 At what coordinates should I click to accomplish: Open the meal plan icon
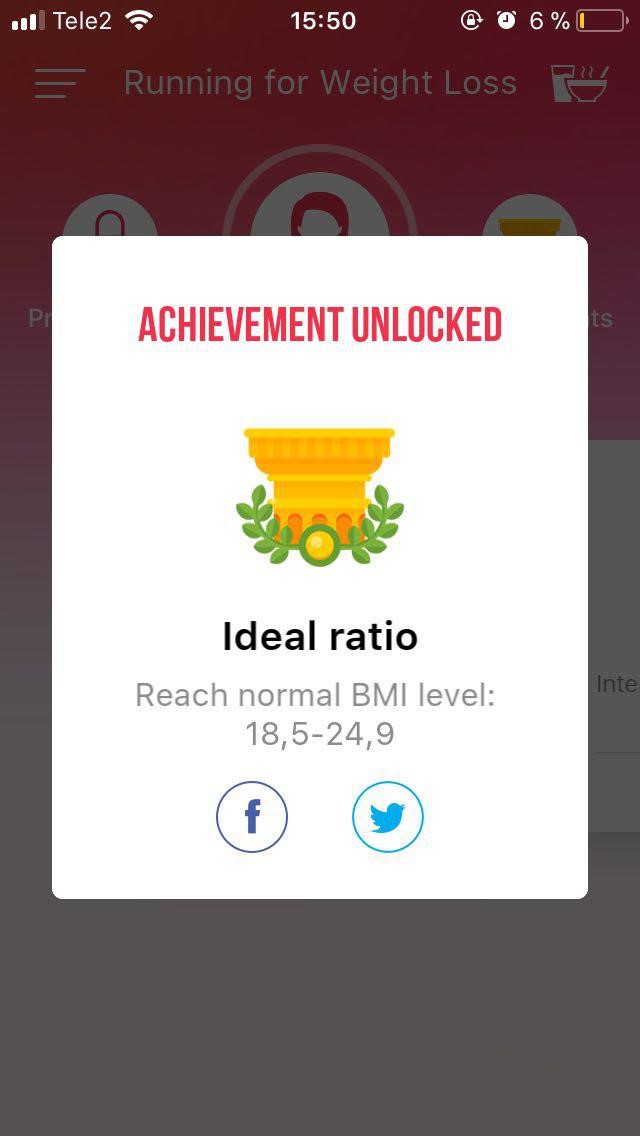(x=579, y=84)
